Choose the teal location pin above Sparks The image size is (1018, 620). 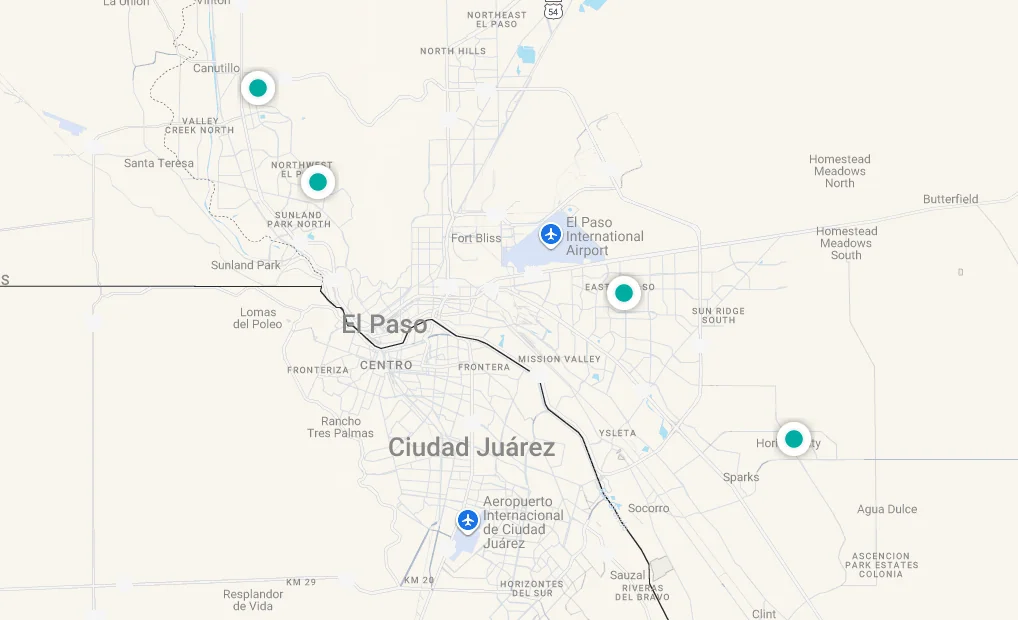pos(794,439)
